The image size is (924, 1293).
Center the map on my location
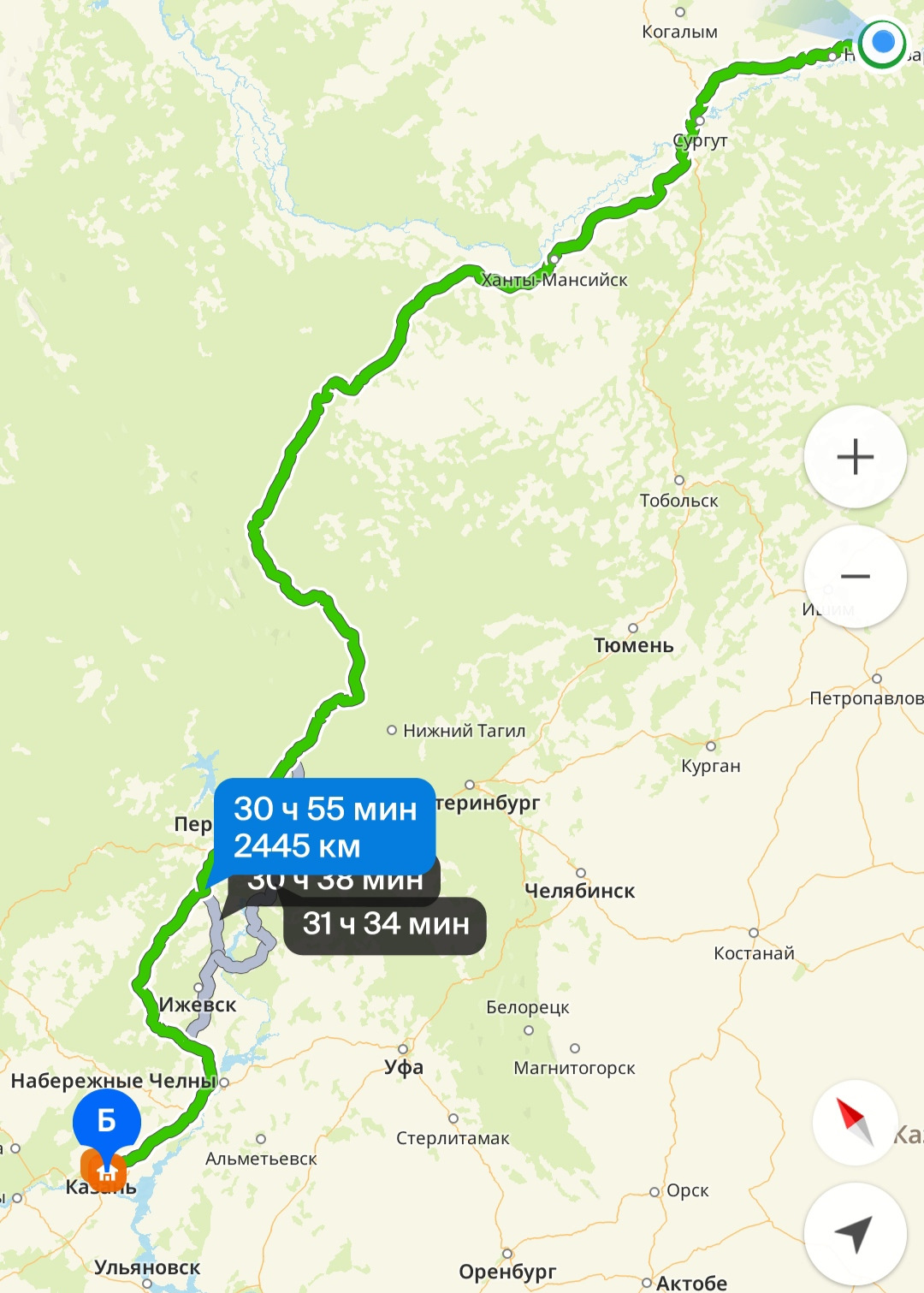tap(855, 1233)
